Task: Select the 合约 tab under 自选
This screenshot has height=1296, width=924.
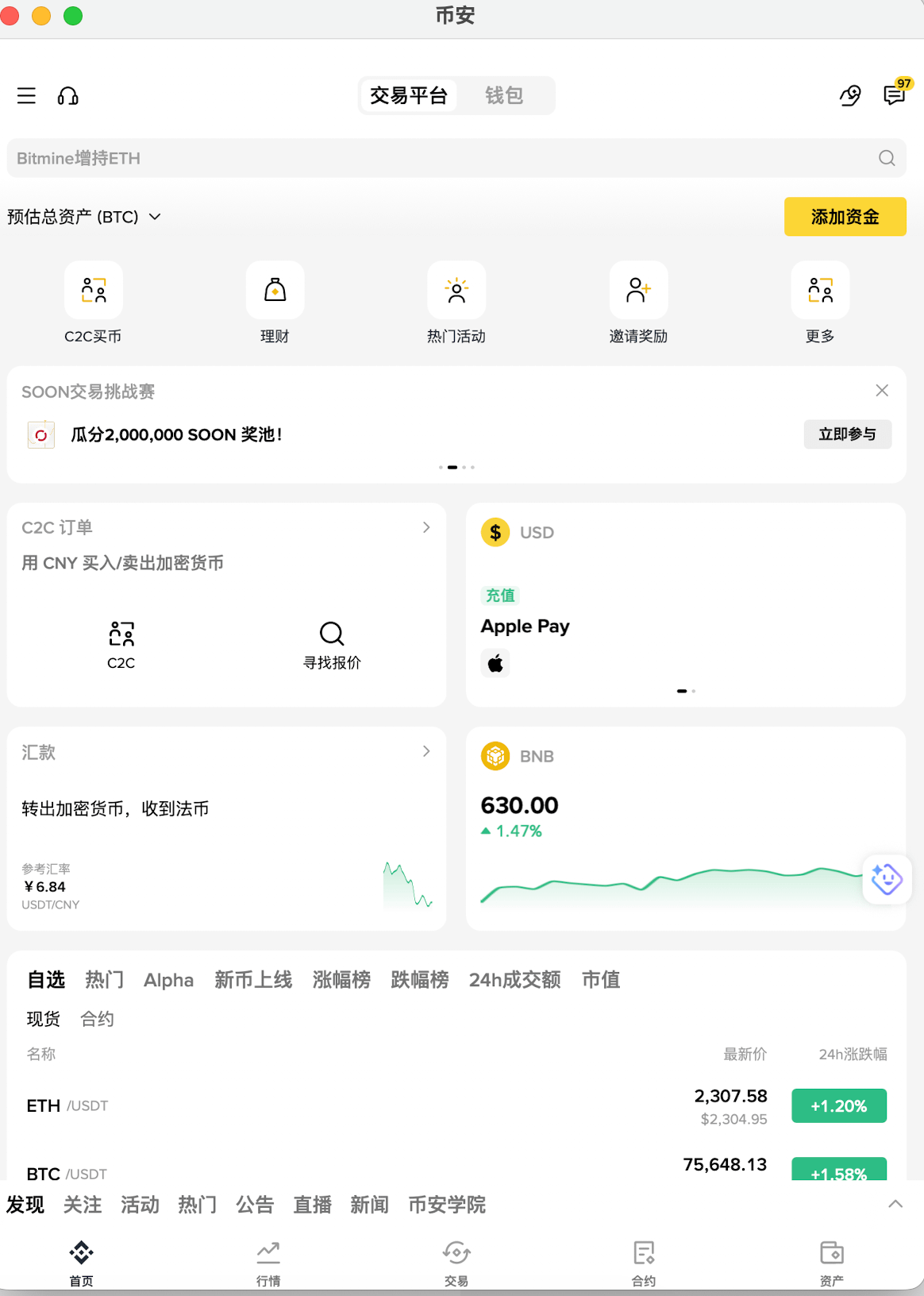Action: pyautogui.click(x=97, y=1019)
